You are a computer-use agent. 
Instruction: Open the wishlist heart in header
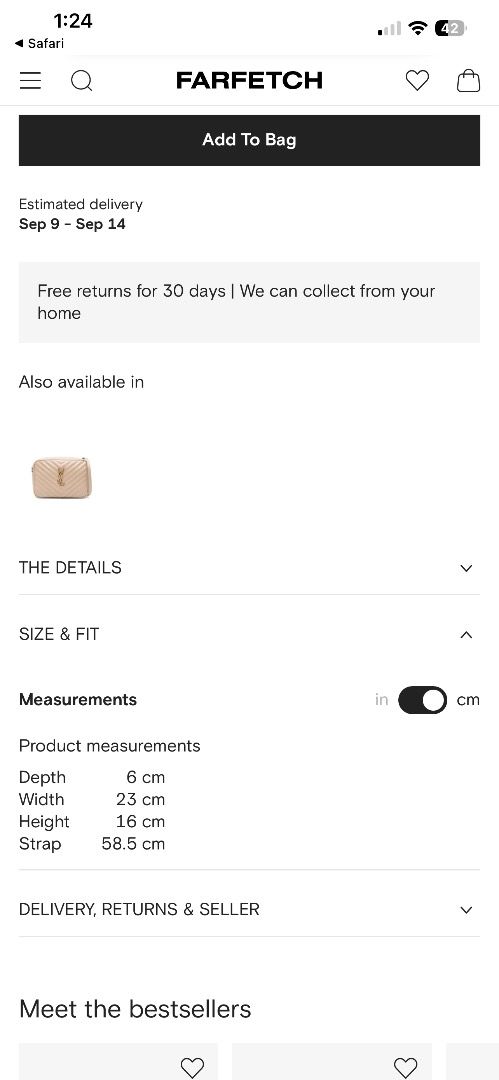417,81
